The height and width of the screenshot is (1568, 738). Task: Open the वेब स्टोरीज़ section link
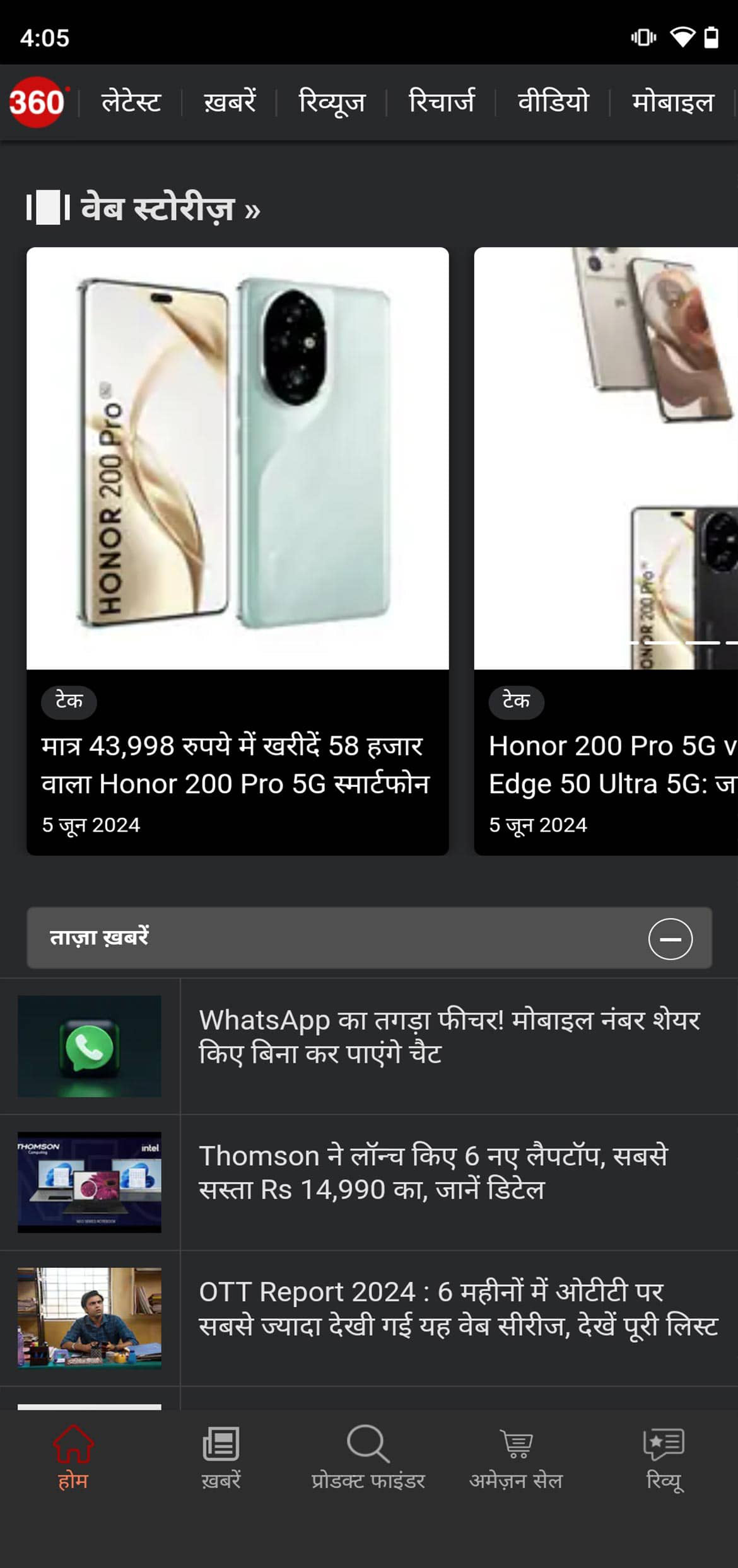[x=170, y=209]
